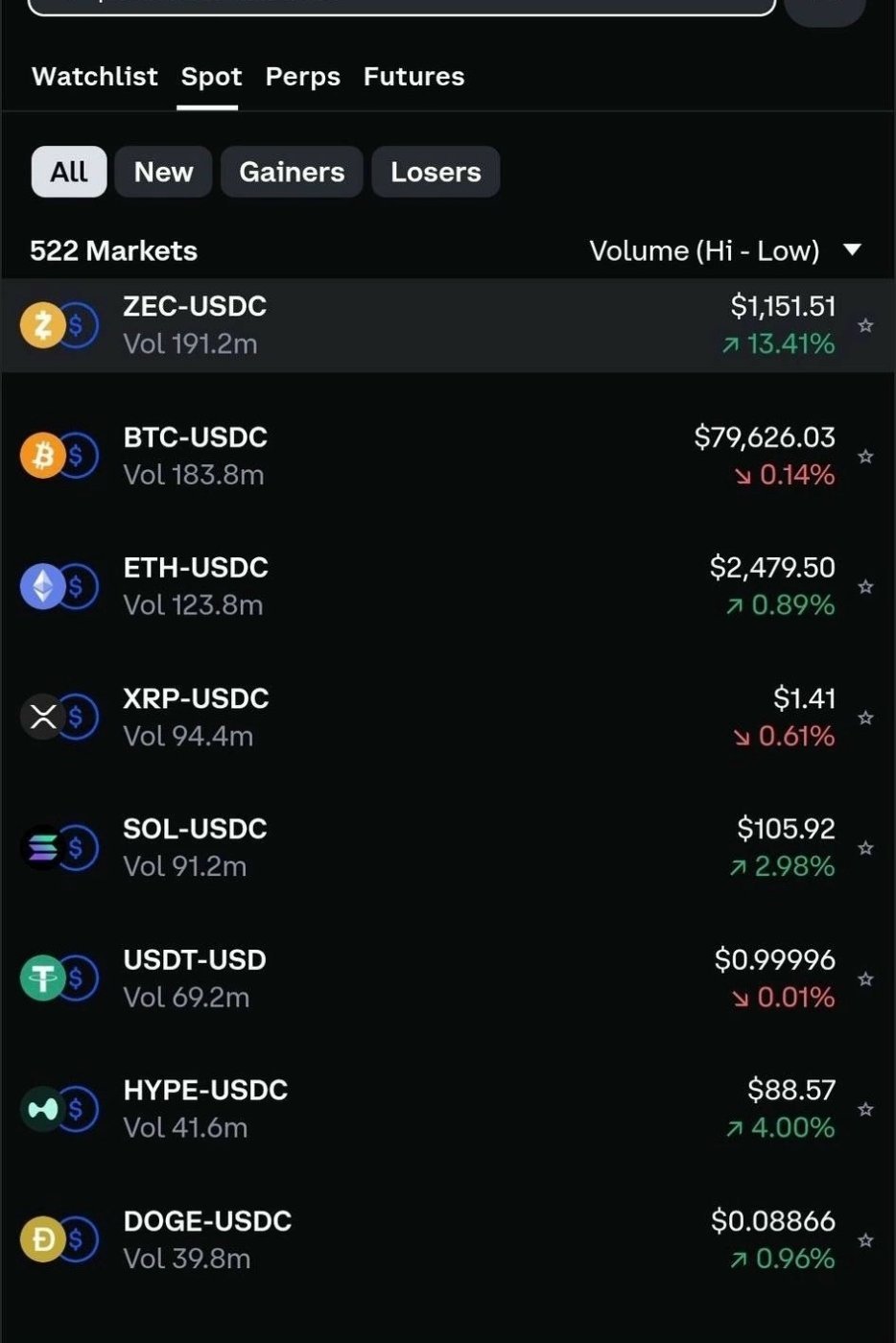
Task: Open the ZEC-USDC market
Action: (448, 325)
